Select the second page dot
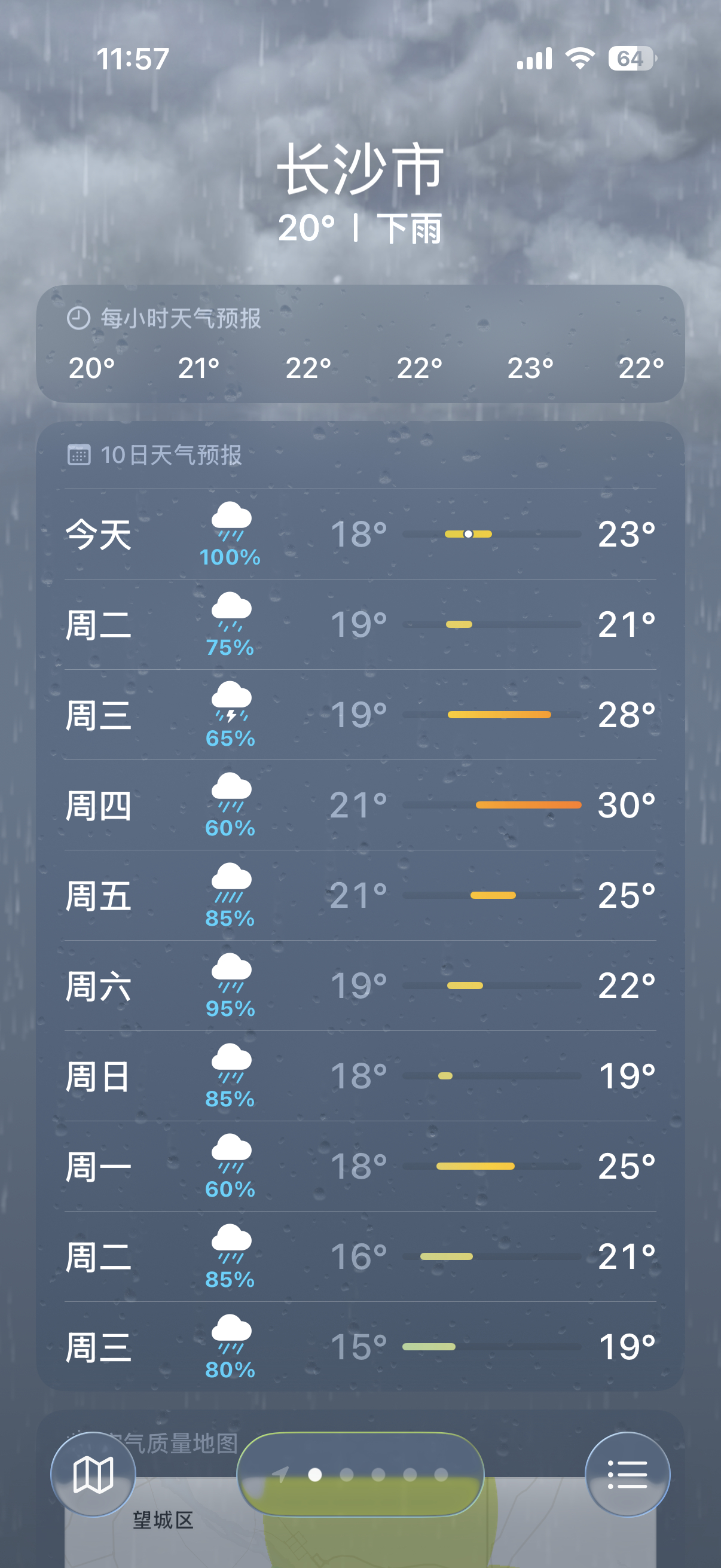This screenshot has width=721, height=1568. click(347, 1474)
